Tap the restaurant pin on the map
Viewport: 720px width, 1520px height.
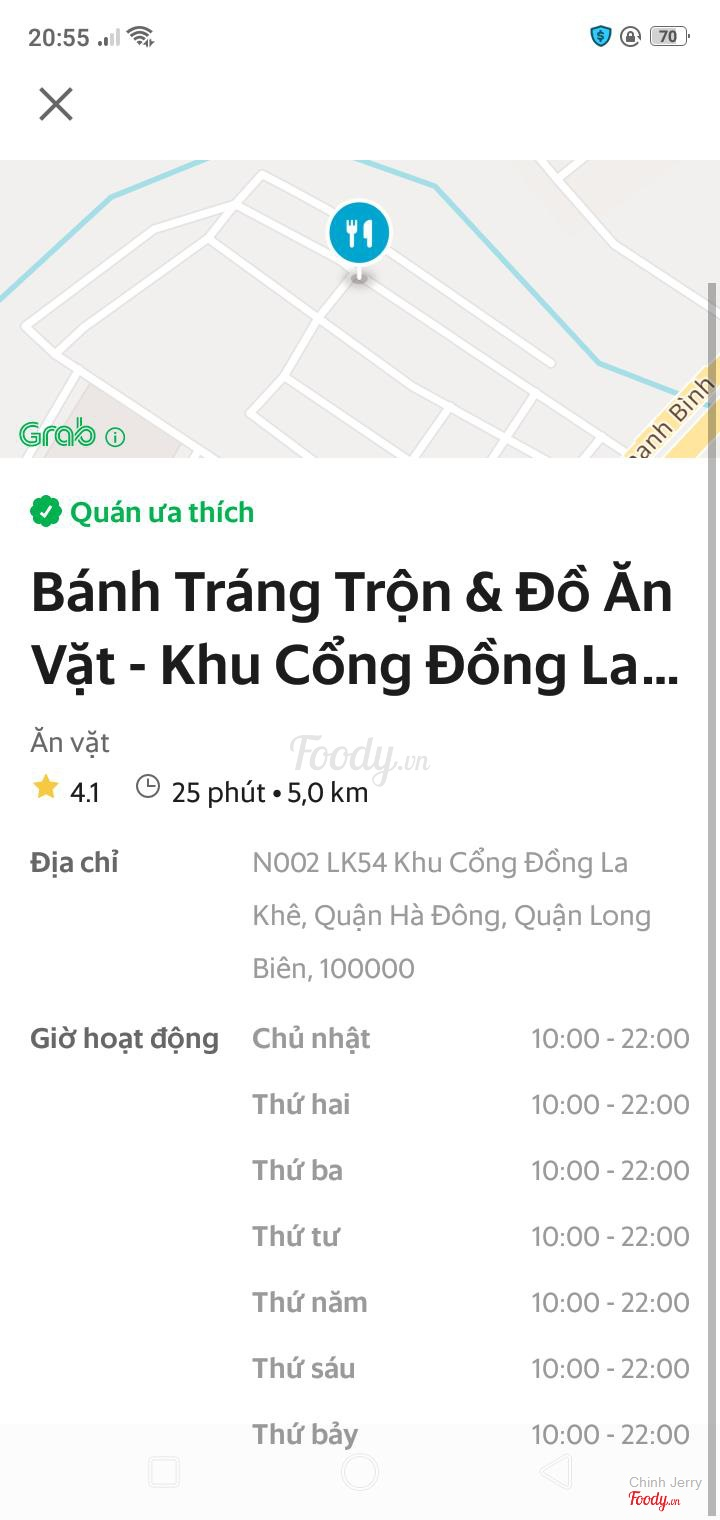(359, 234)
